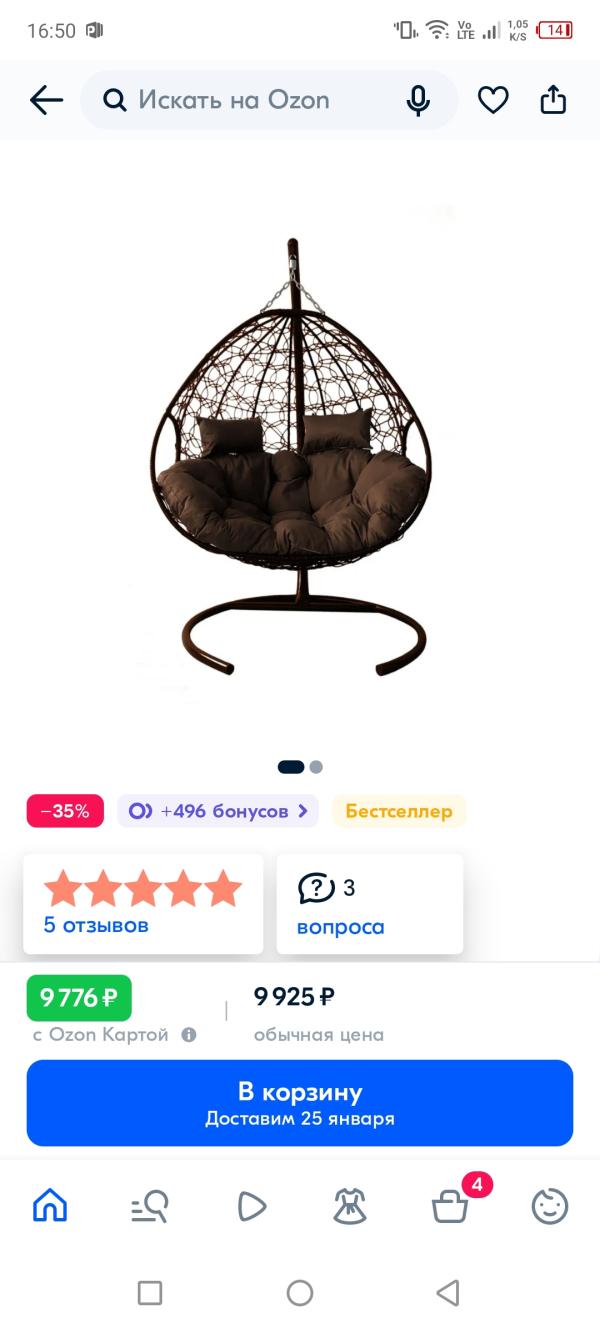Open the video play tab
Viewport: 600px width, 1332px height.
pos(251,1207)
